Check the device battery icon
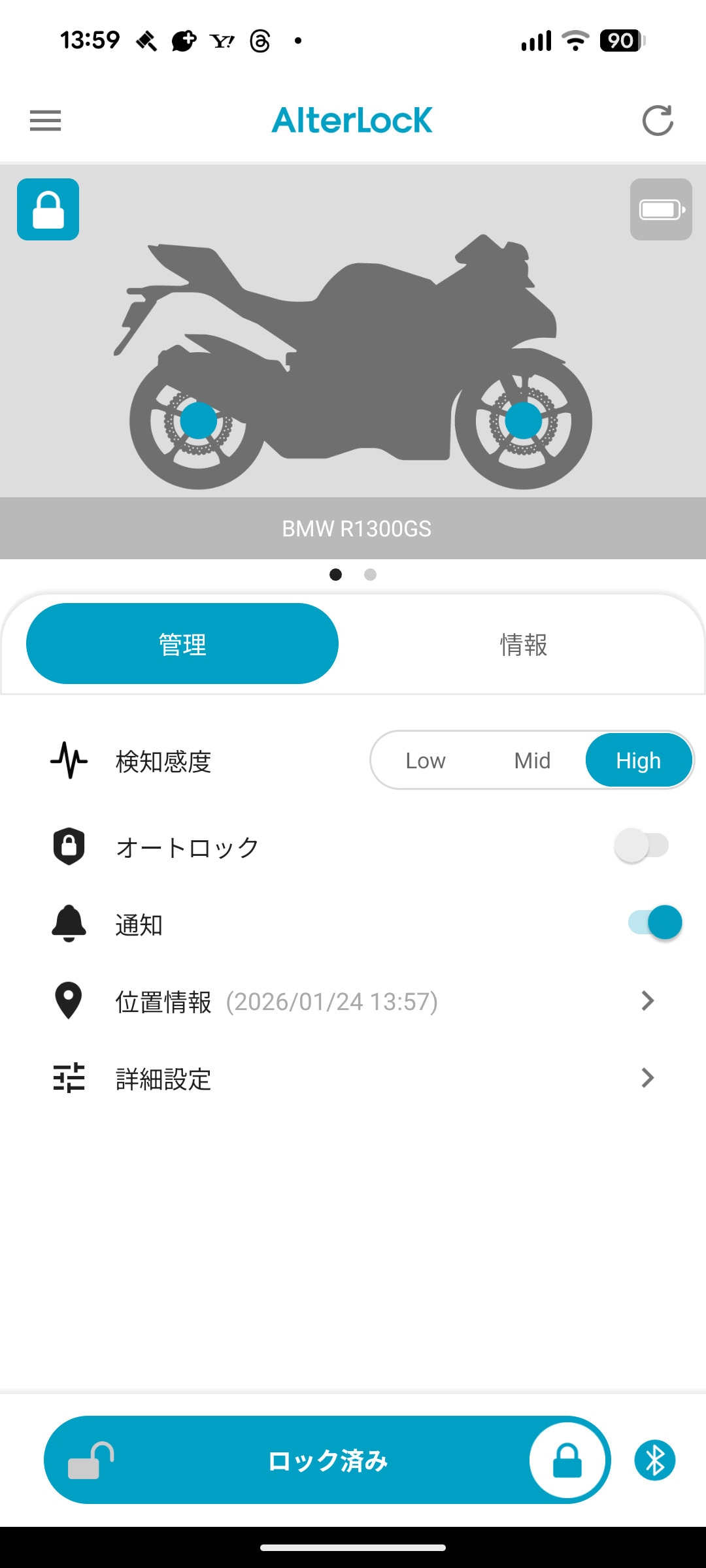Screen dimensions: 706x1568 (661, 210)
